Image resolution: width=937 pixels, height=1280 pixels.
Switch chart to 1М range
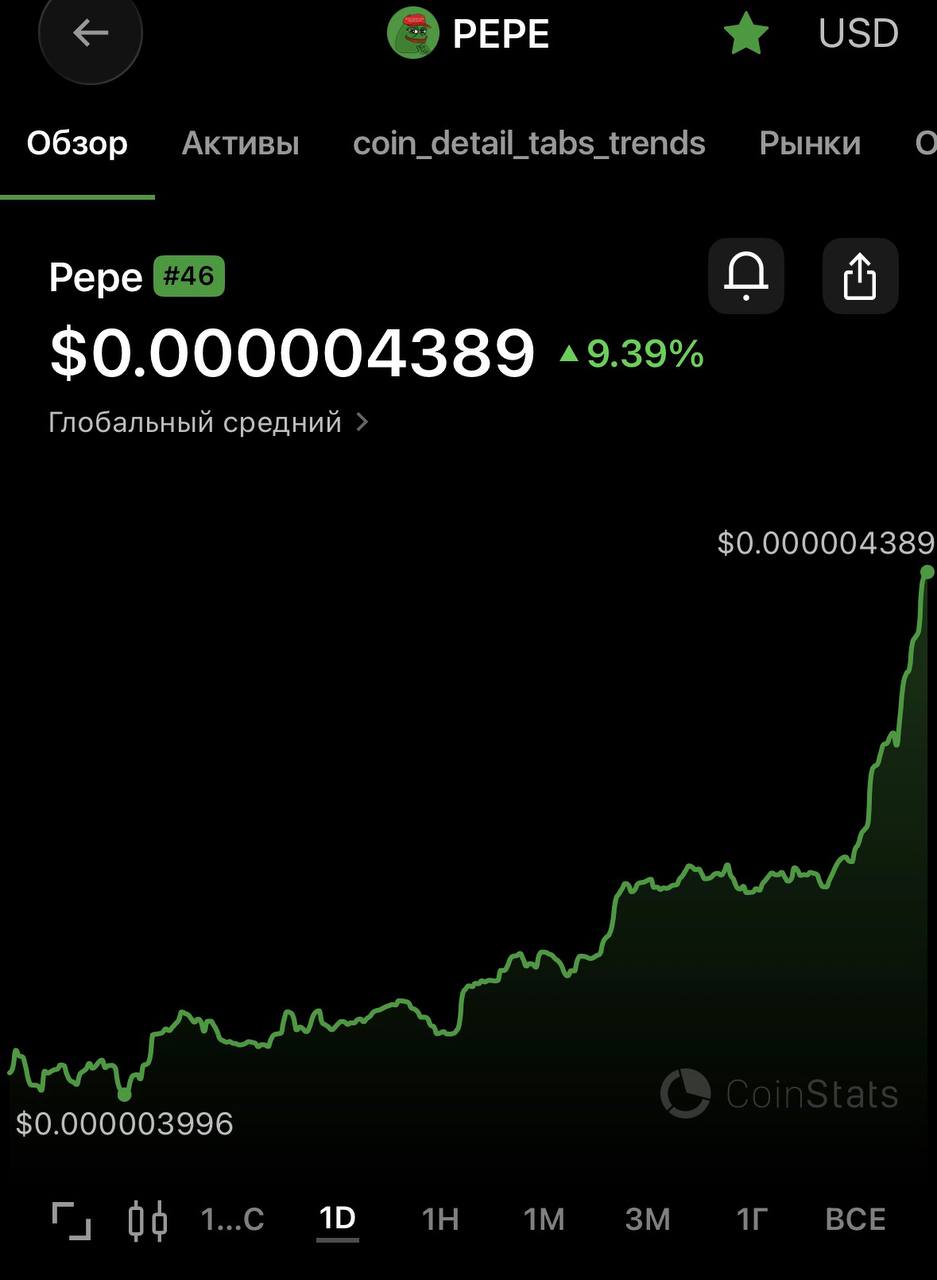tap(544, 1220)
